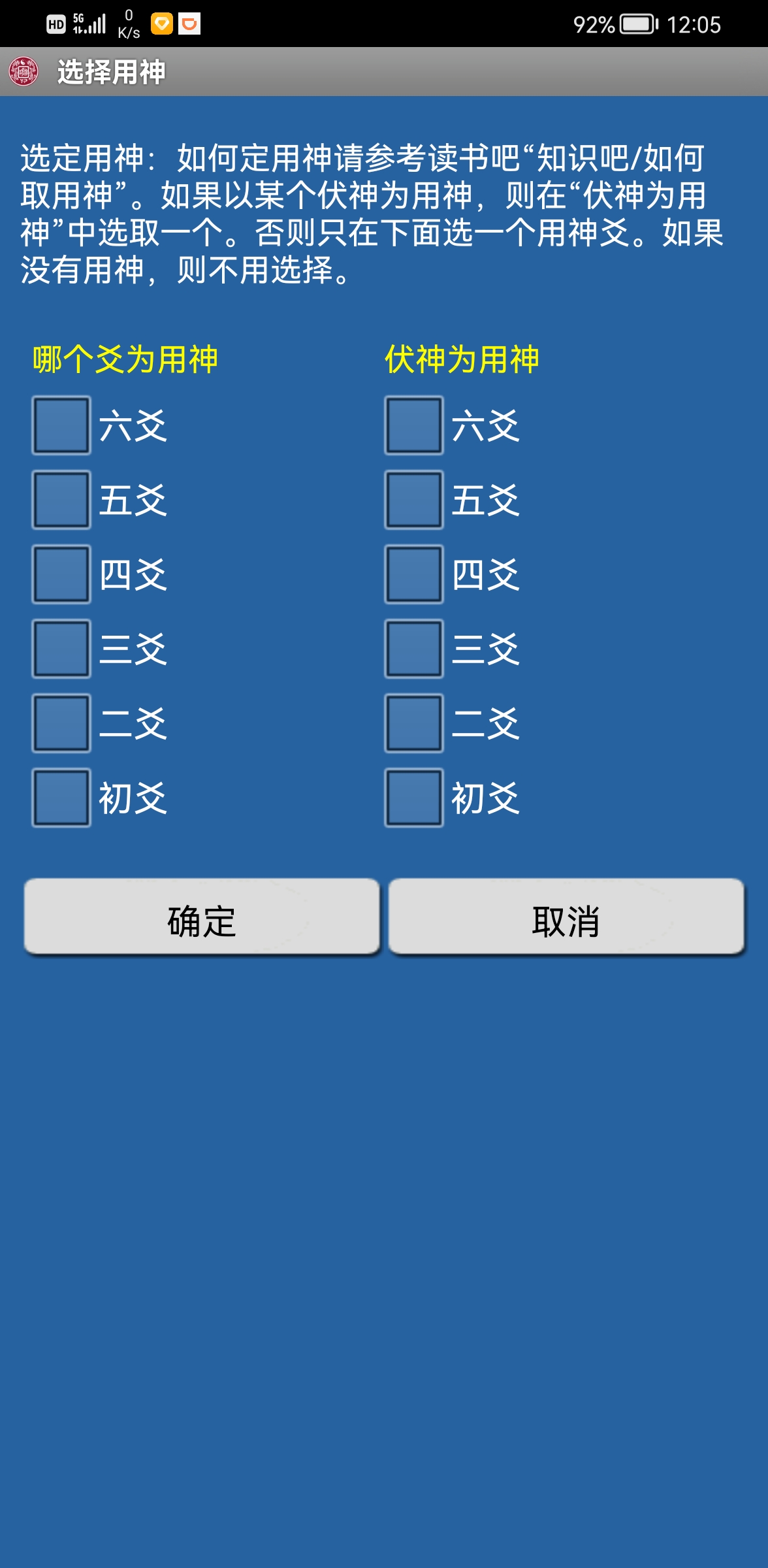Select 四爻 under 伏神为用神
The height and width of the screenshot is (1568, 768).
tap(414, 574)
